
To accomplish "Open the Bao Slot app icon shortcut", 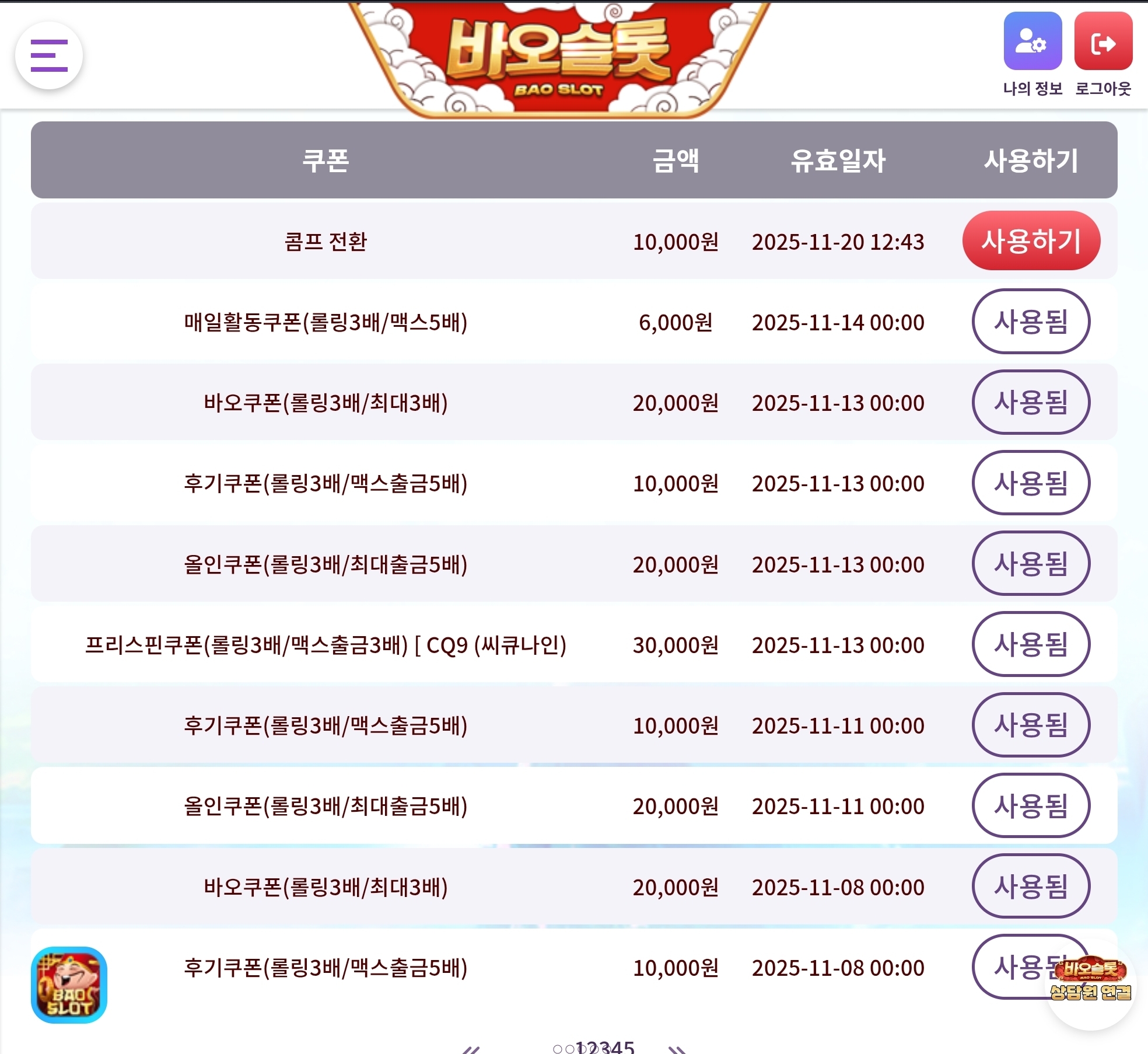I will pos(69,985).
